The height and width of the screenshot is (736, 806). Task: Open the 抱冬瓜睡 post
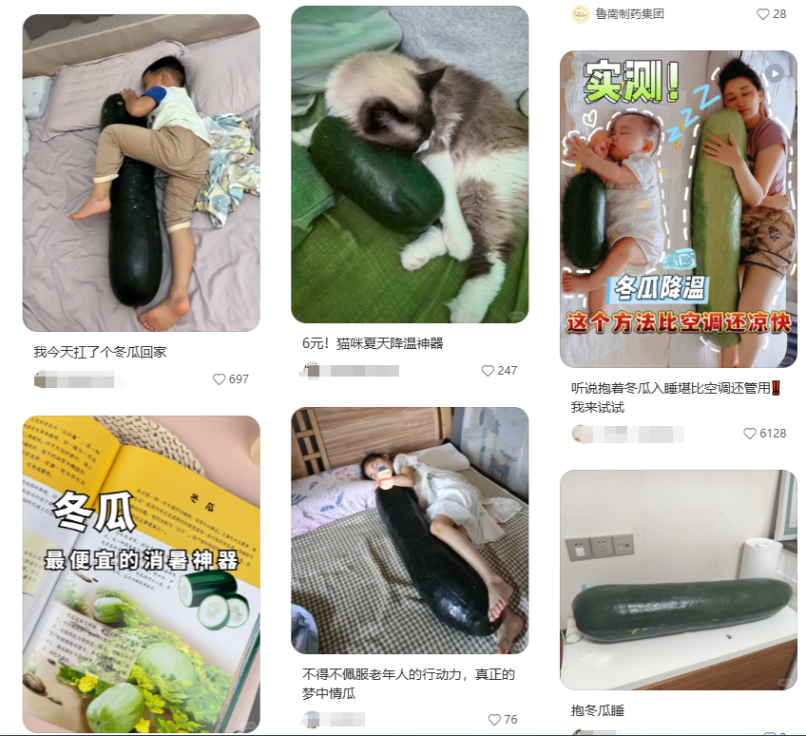coord(678,579)
